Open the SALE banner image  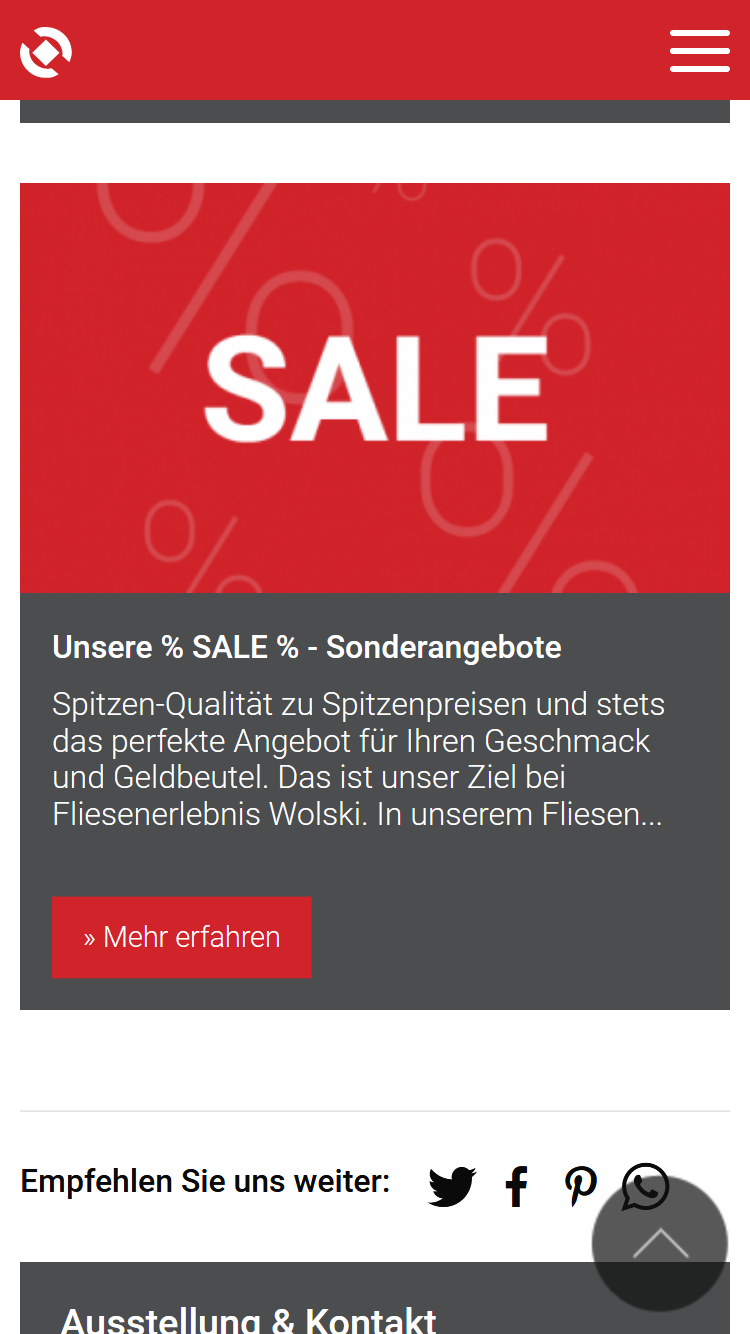[375, 388]
